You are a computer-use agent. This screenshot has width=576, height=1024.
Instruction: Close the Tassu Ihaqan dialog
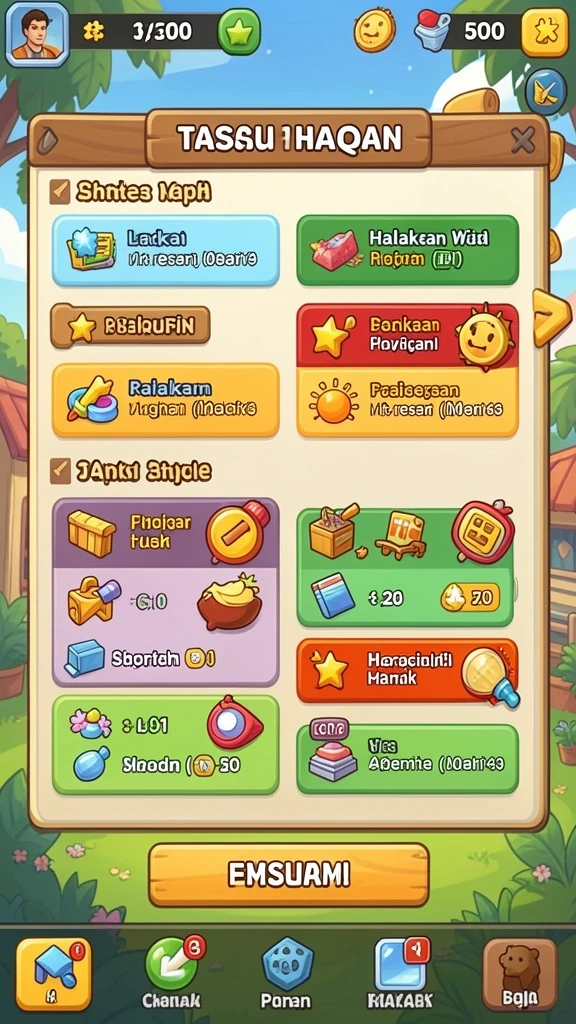522,140
